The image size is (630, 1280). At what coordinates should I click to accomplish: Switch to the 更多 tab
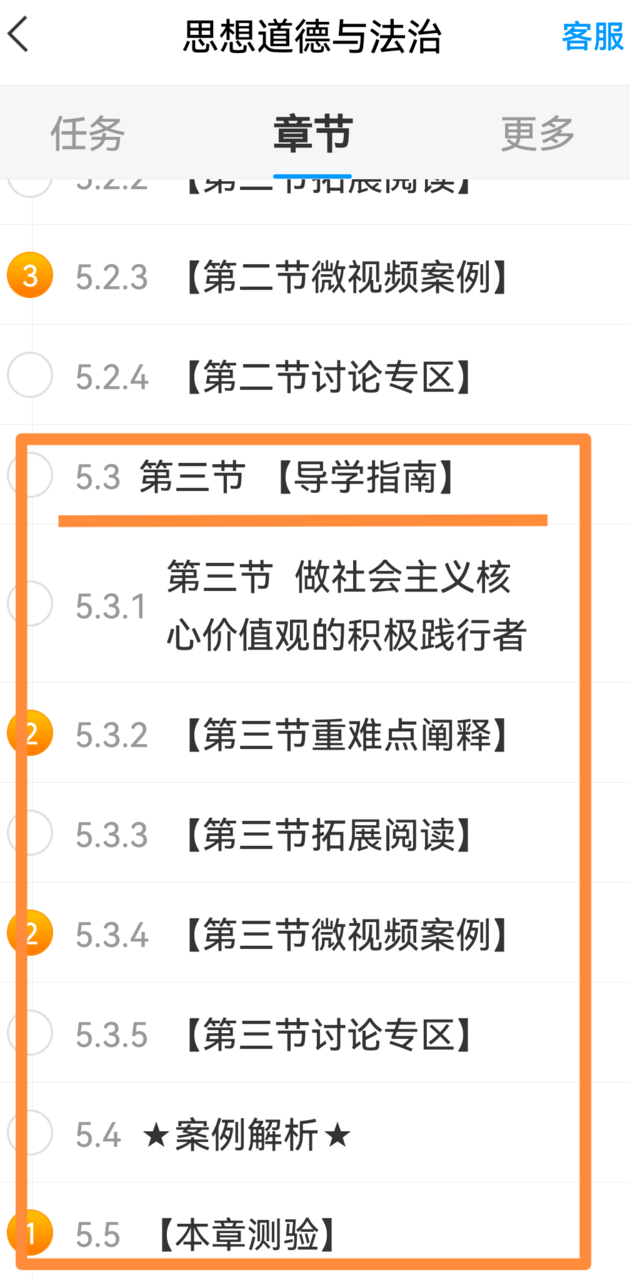point(538,134)
